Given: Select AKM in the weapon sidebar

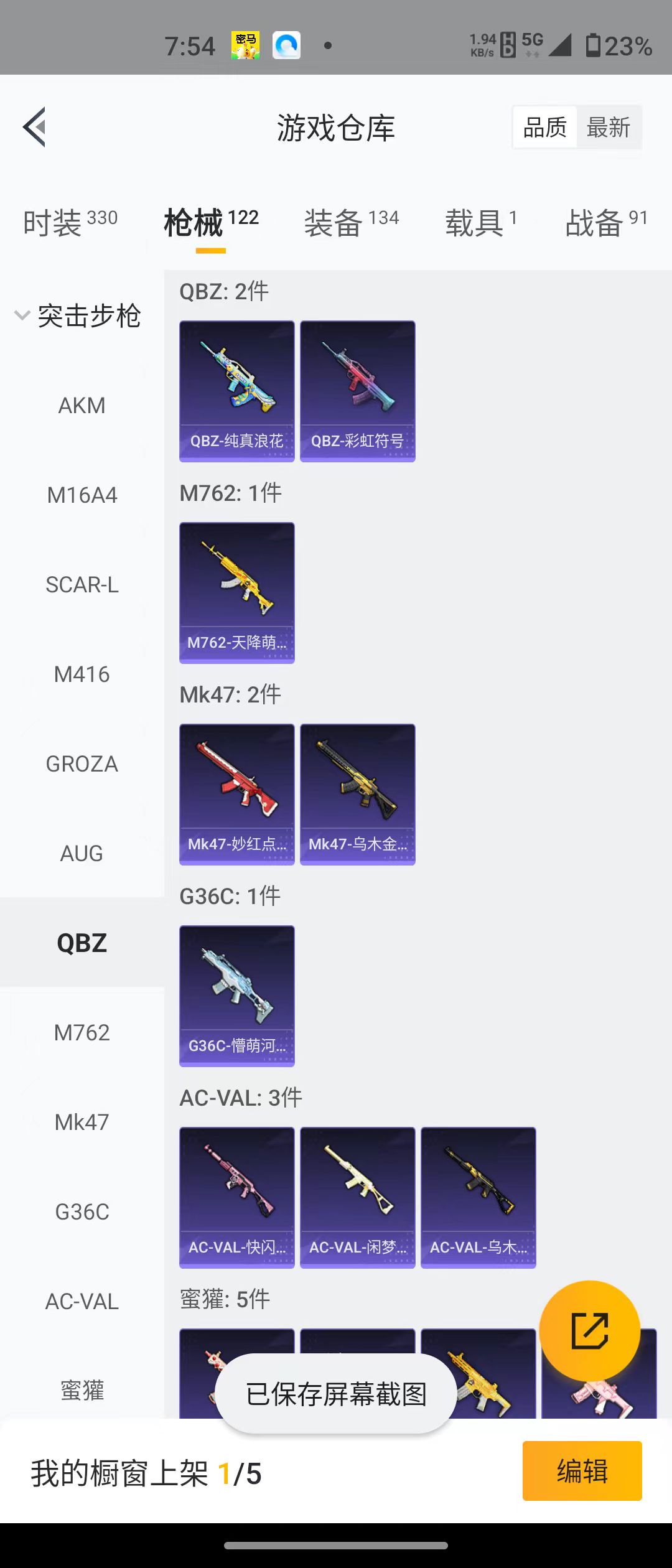Looking at the screenshot, I should (x=82, y=406).
